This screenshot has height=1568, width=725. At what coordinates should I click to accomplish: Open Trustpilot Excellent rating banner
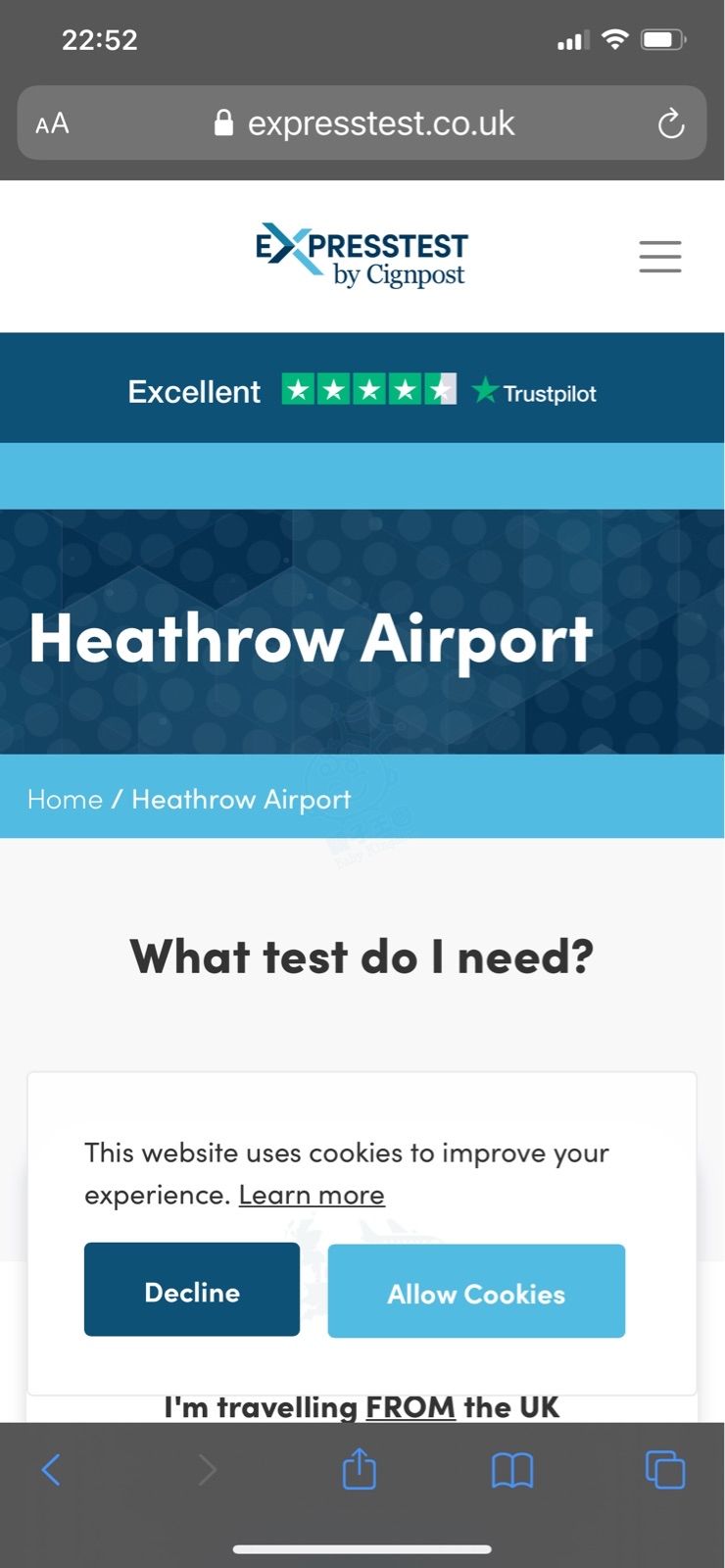[362, 391]
